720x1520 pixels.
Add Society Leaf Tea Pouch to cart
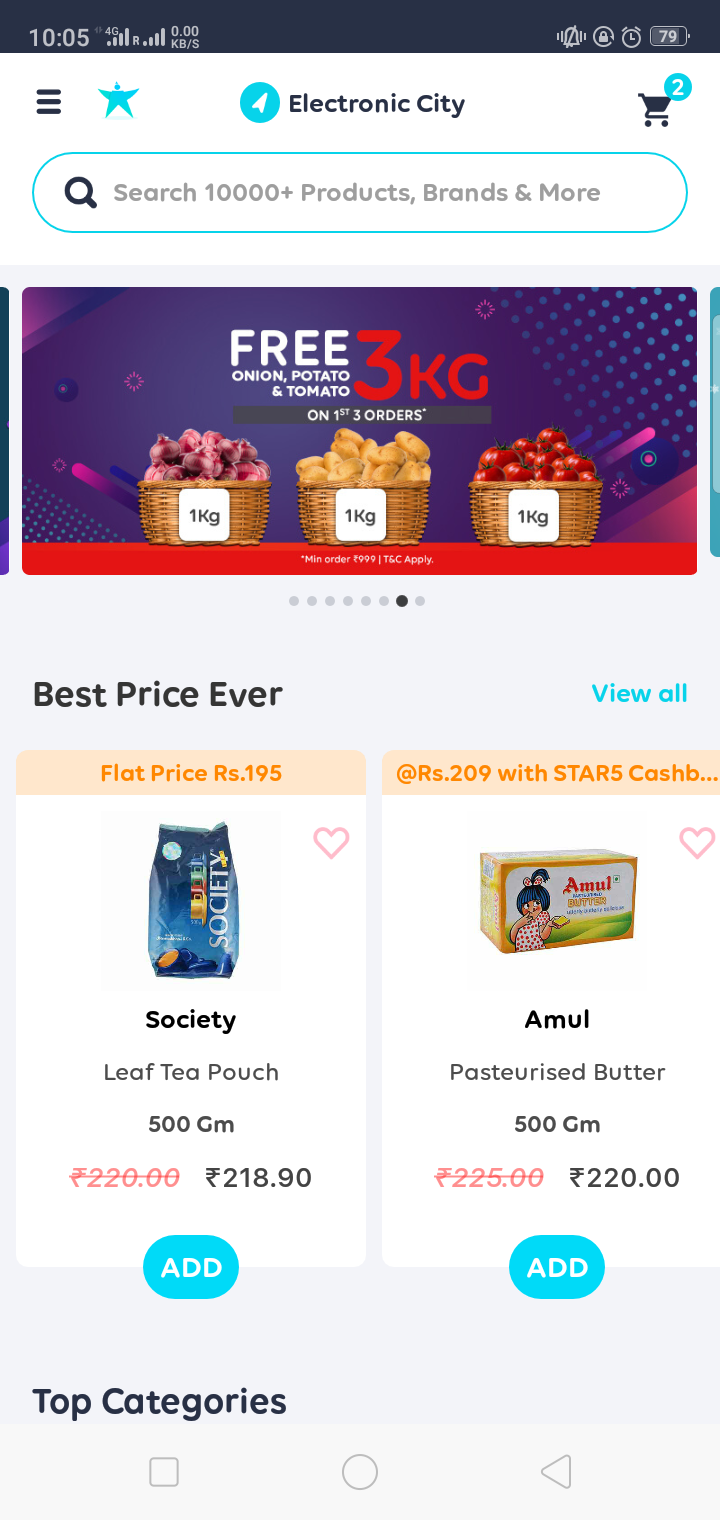click(x=191, y=1267)
